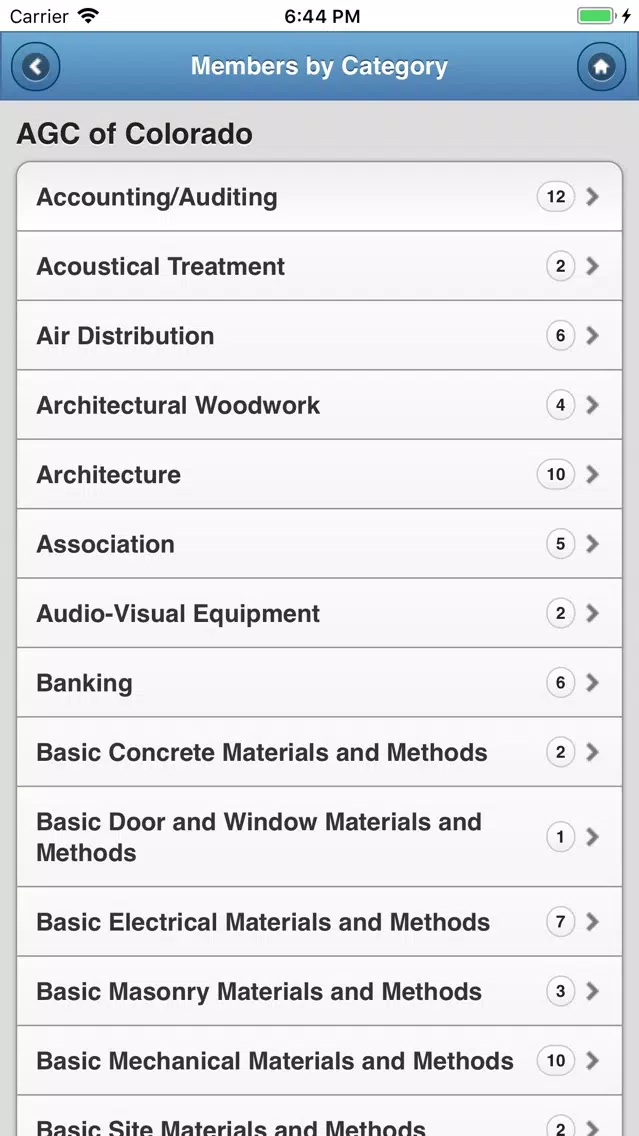
Task: Open Architectural Woodwork category
Action: pyautogui.click(x=320, y=405)
